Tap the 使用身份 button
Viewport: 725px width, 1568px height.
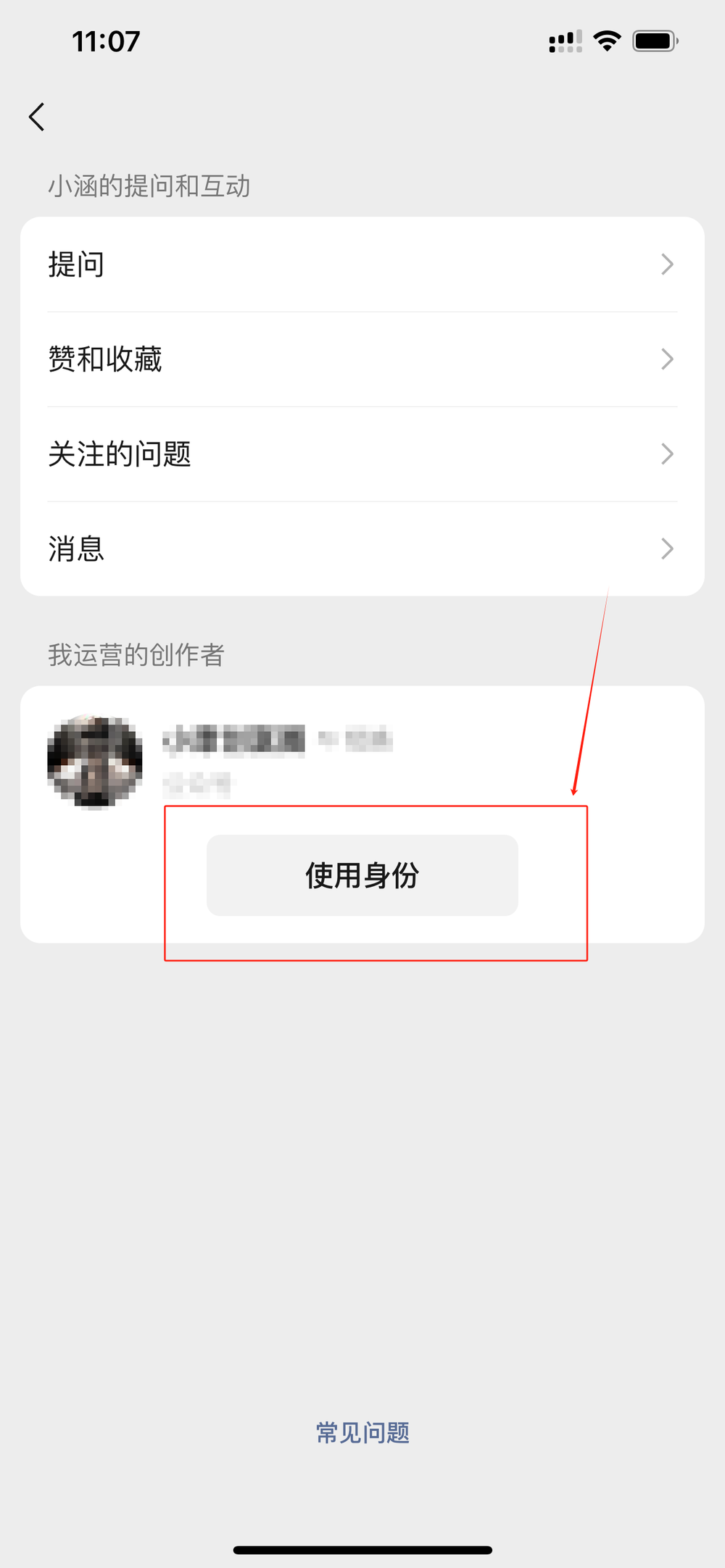point(362,875)
